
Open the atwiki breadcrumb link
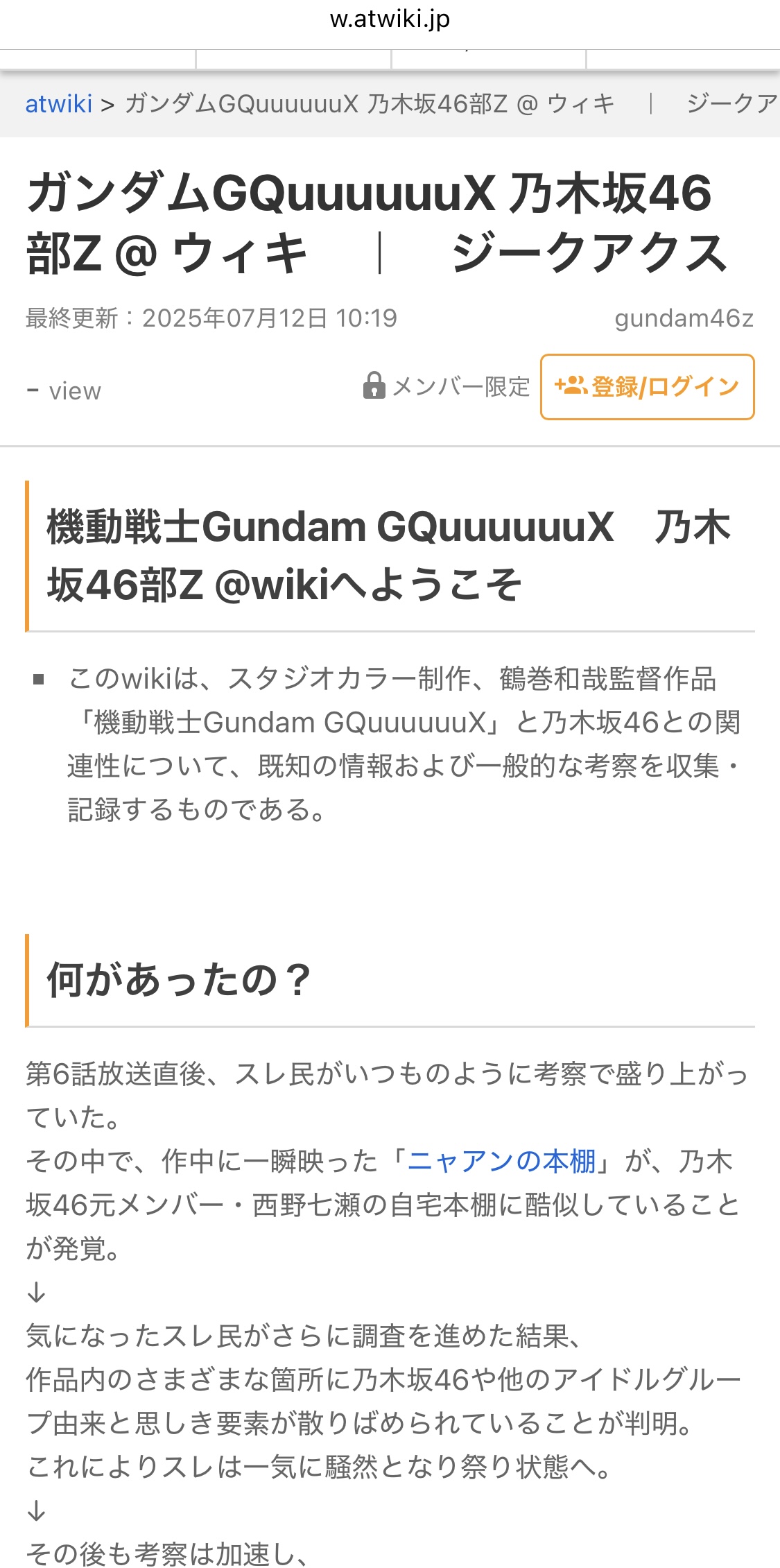[59, 104]
